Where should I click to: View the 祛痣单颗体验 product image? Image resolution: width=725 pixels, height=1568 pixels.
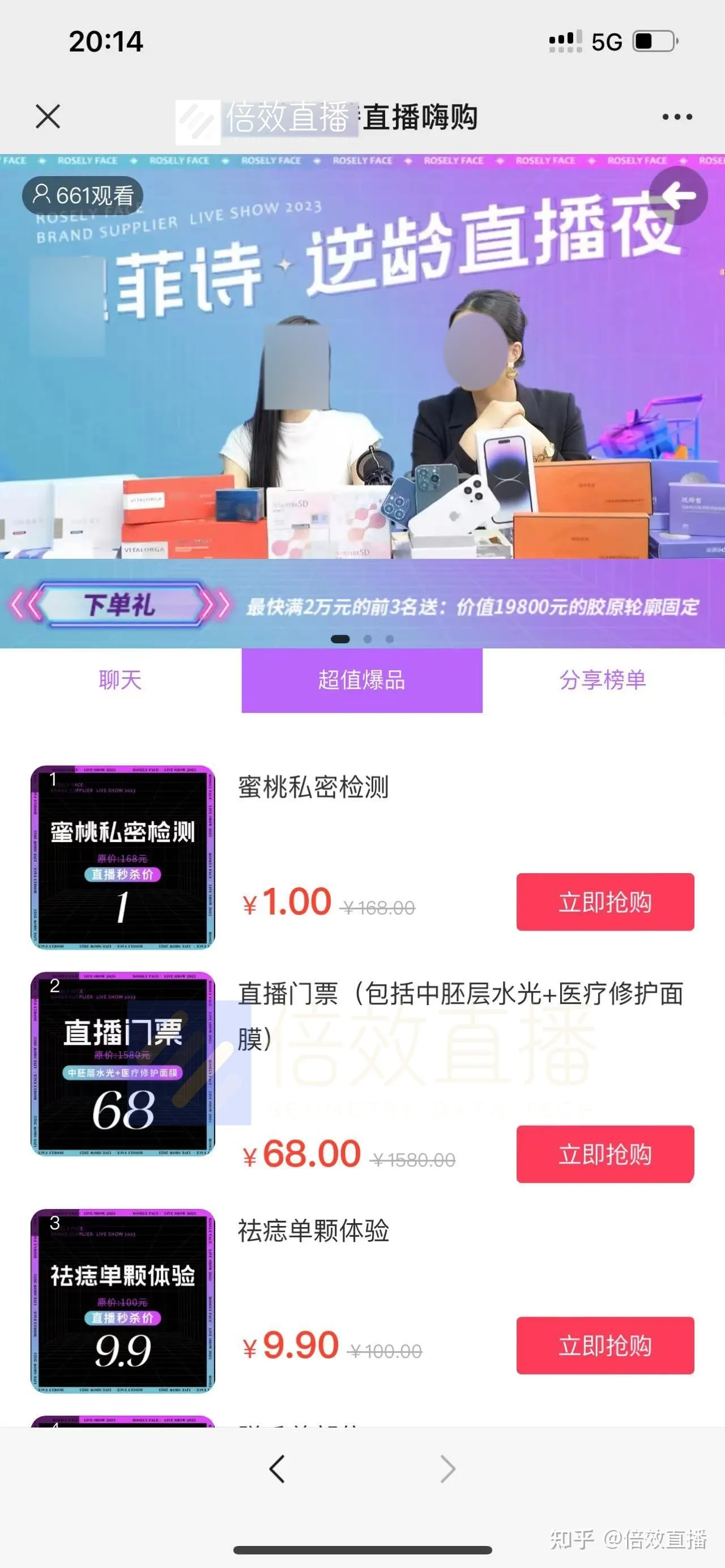pyautogui.click(x=122, y=1300)
